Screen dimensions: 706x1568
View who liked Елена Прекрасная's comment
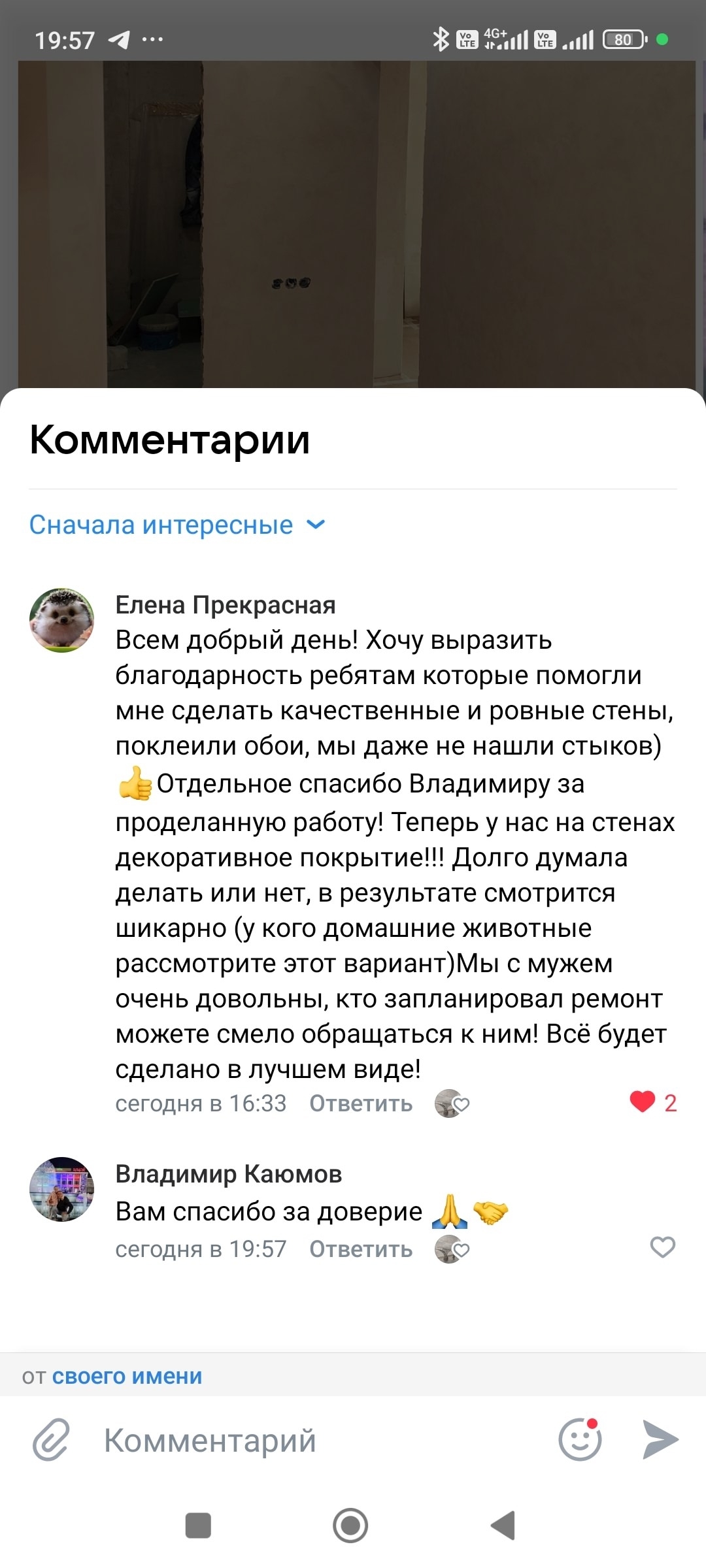pos(452,1103)
